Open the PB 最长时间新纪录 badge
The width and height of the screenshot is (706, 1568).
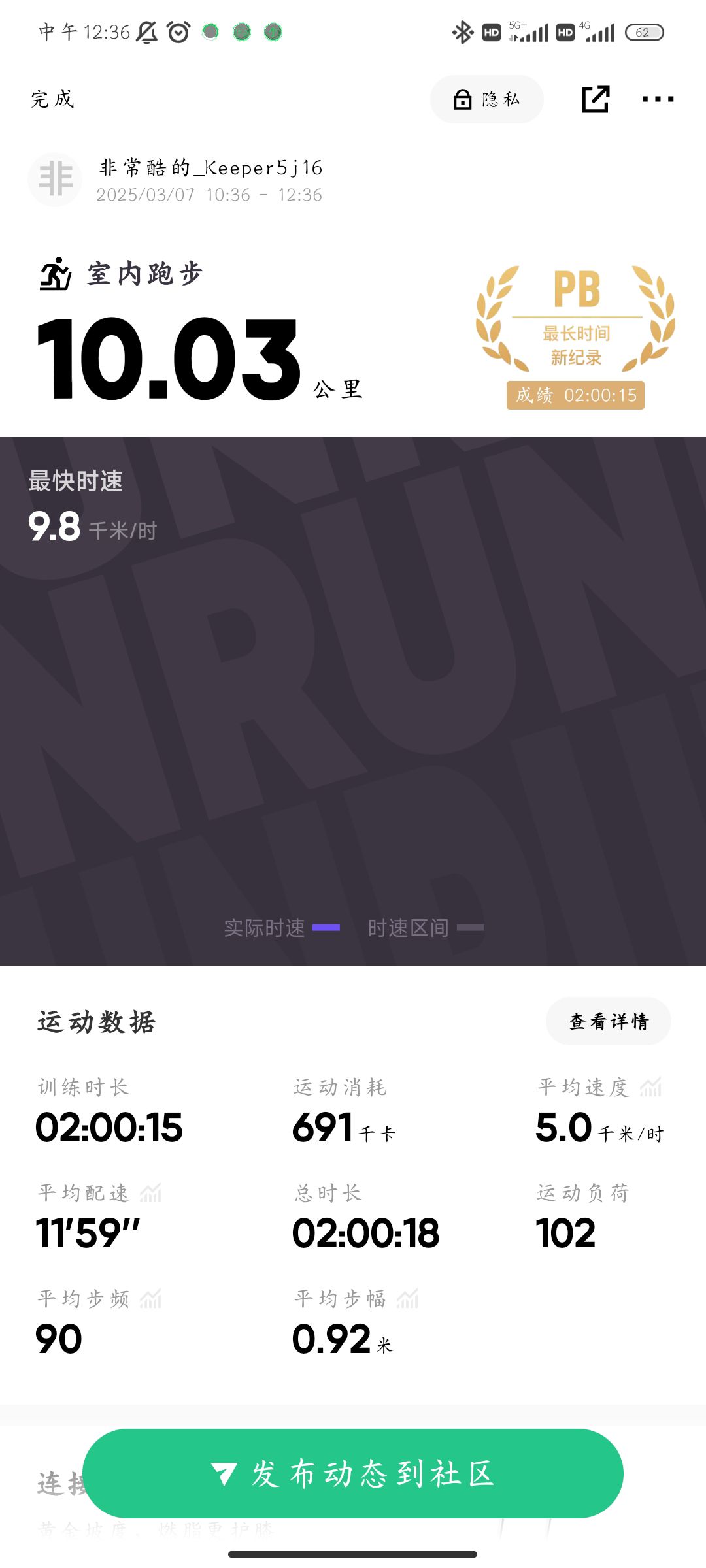click(575, 336)
